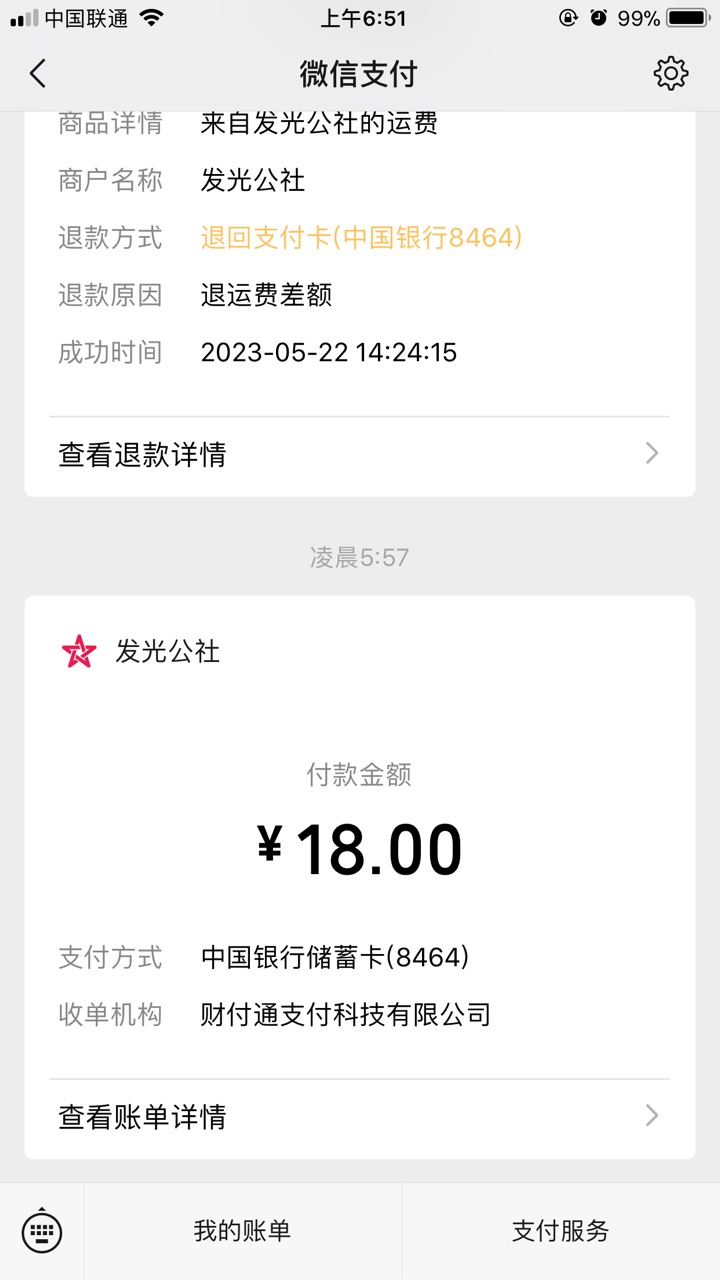The height and width of the screenshot is (1280, 720).
Task: Open 支付服务 menu
Action: pos(560,1231)
